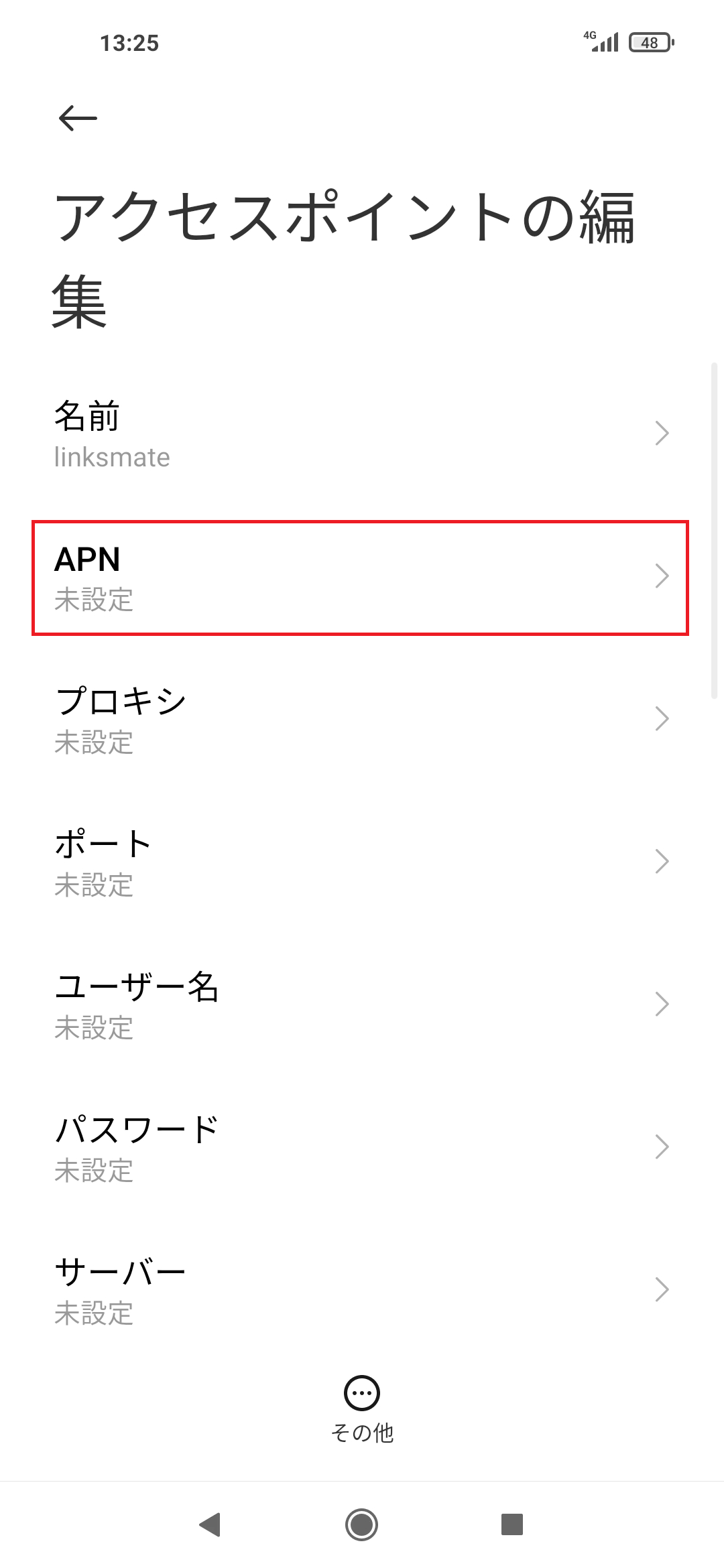724x1568 pixels.
Task: Open the ユーザー名 field for editing
Action: tap(362, 1004)
